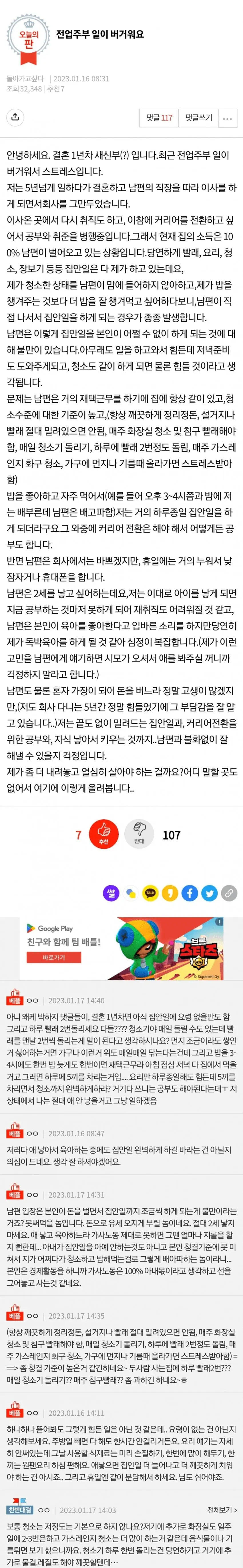Tap the share icon below the post date
This screenshot has height=1568, width=243.
(x=15, y=117)
